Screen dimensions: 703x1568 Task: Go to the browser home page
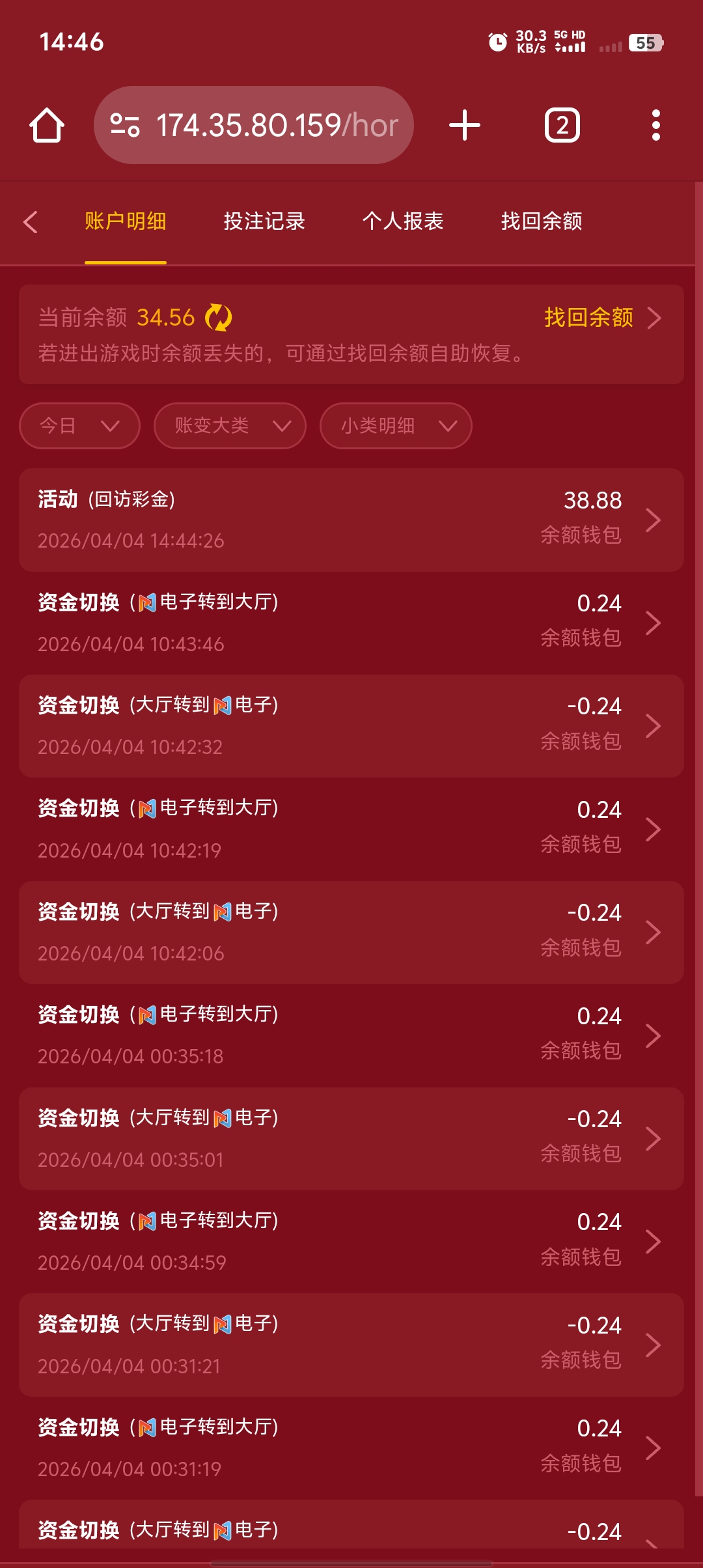pos(47,125)
